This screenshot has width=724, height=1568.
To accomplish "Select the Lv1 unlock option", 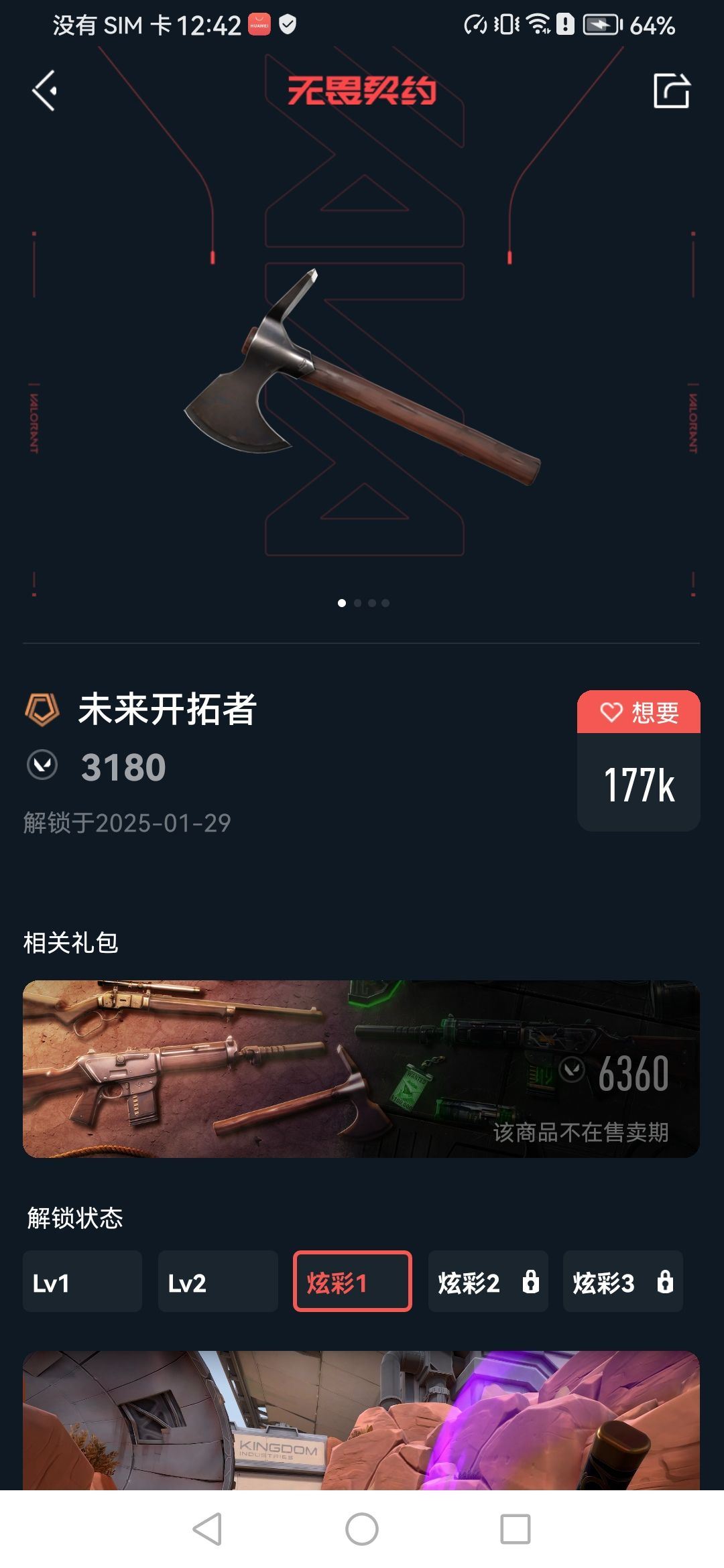I will [82, 1281].
